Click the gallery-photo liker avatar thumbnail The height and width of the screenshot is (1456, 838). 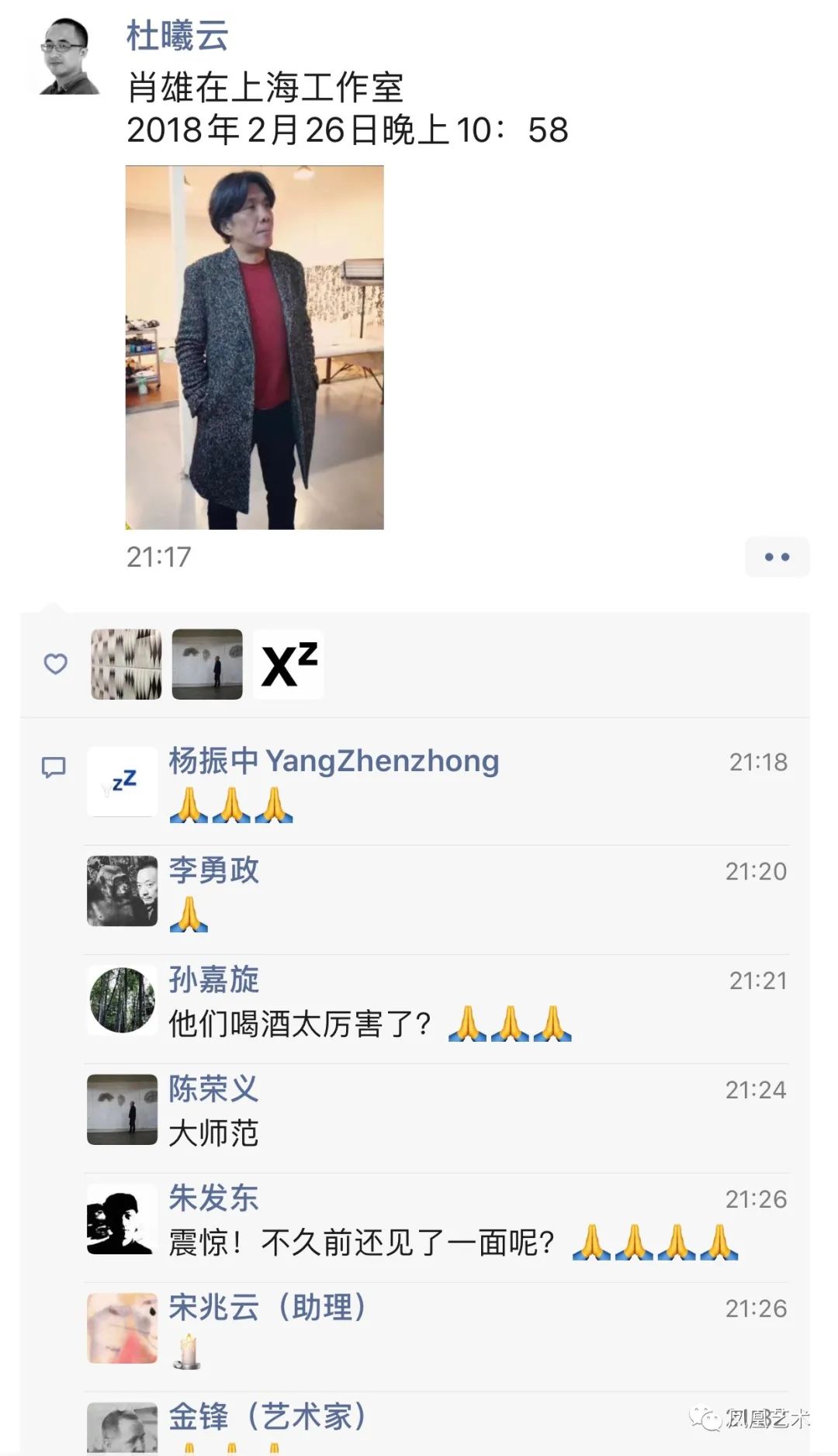(x=206, y=664)
